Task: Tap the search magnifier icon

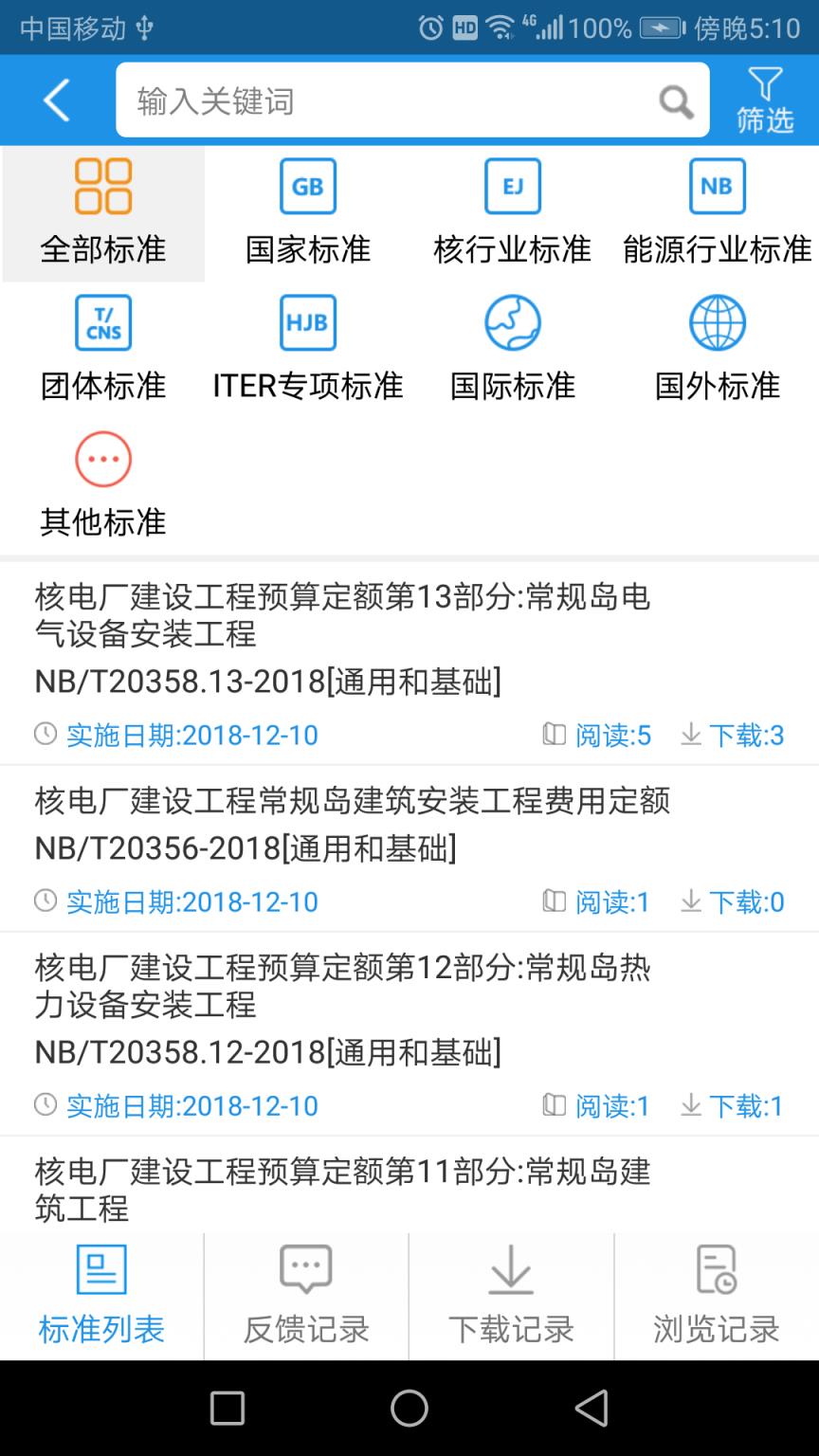Action: point(675,100)
